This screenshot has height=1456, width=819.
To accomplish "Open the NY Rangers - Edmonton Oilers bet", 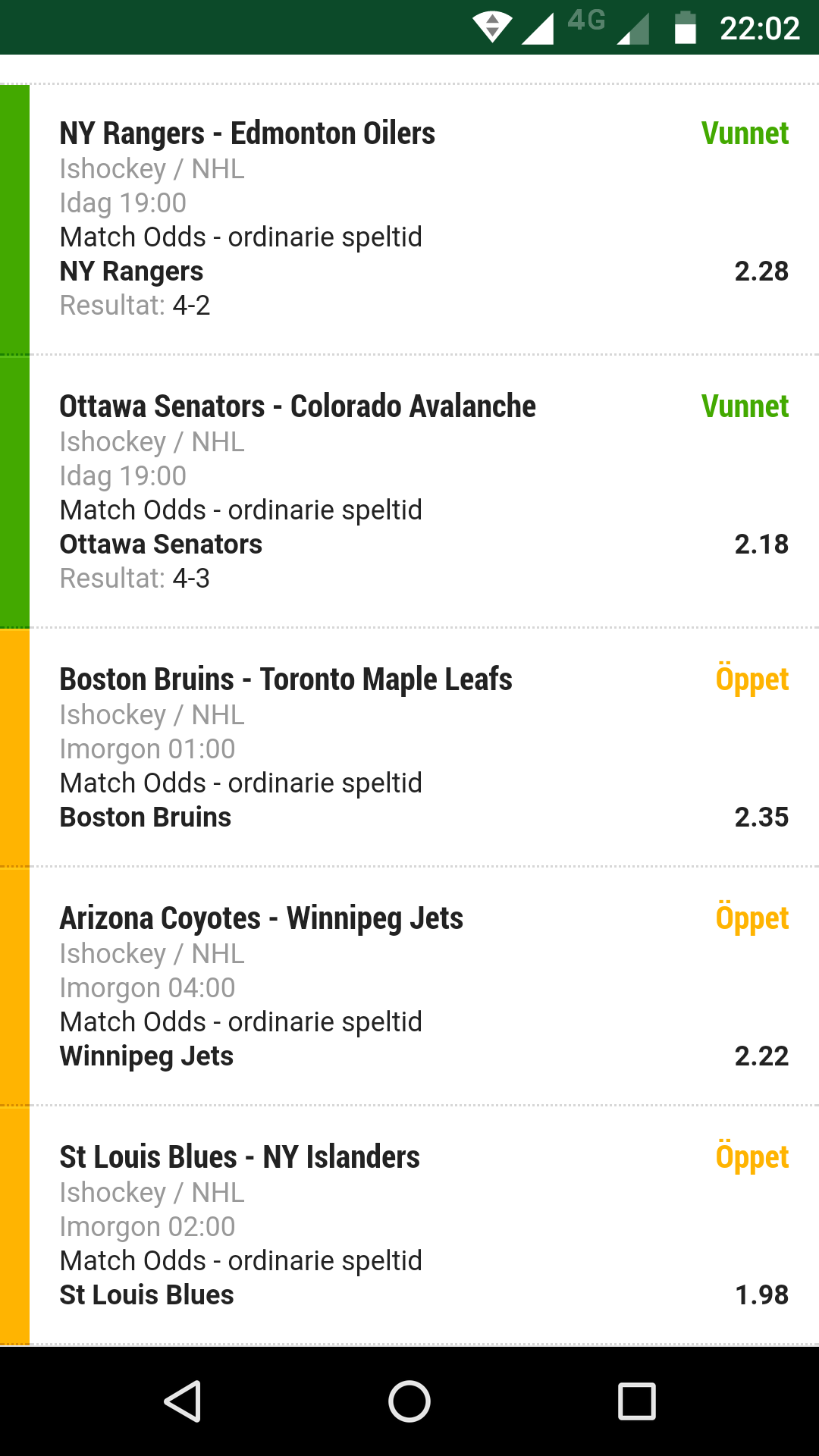I will click(x=409, y=219).
